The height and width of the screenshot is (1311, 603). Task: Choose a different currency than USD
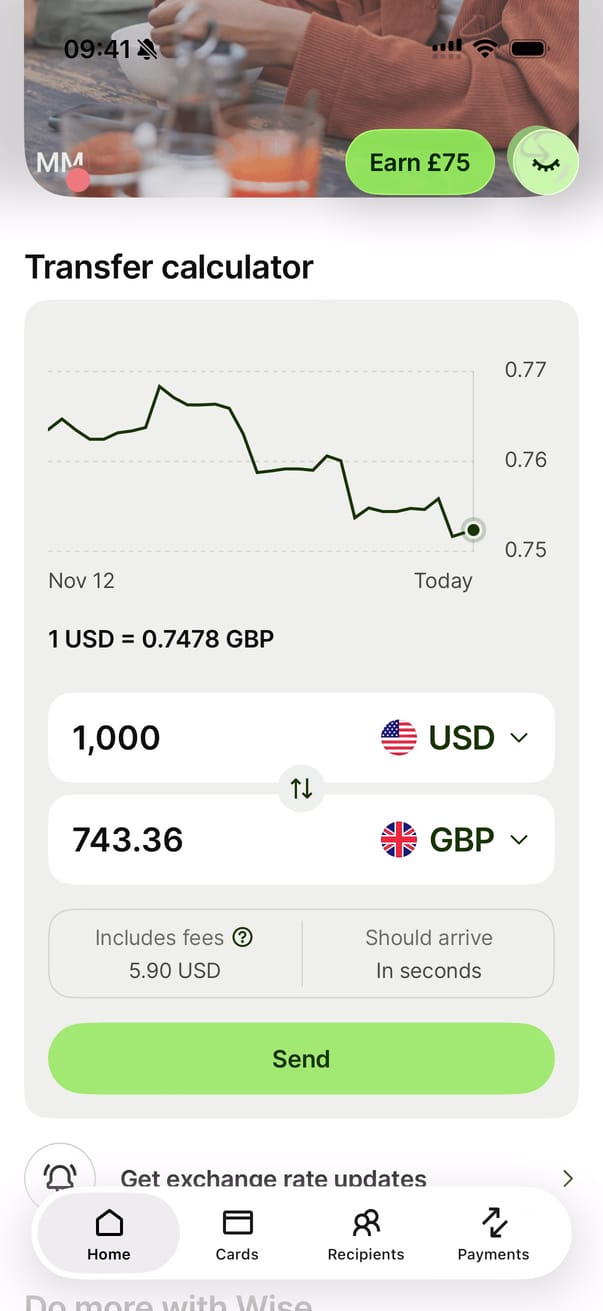pos(454,738)
